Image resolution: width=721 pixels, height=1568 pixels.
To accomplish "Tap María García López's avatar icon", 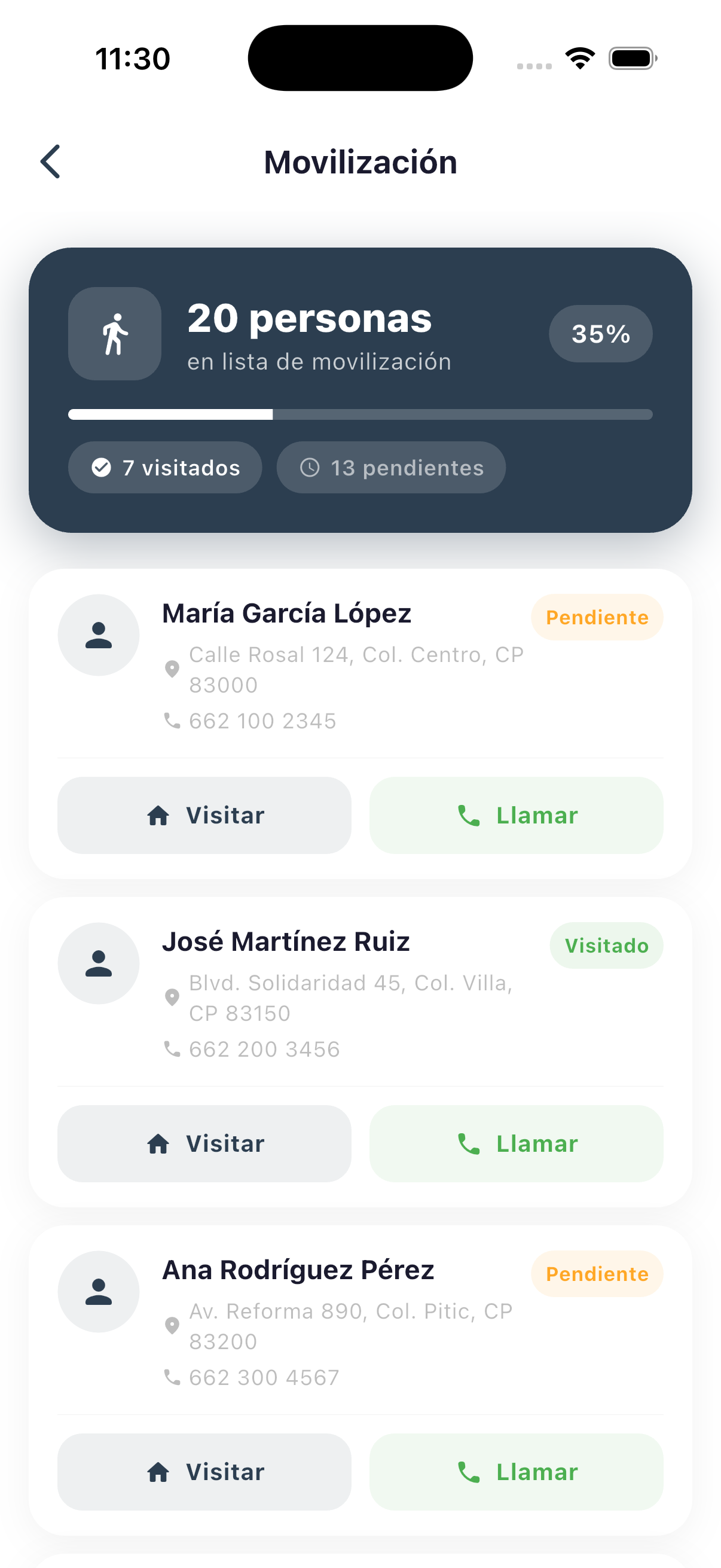I will coord(99,634).
